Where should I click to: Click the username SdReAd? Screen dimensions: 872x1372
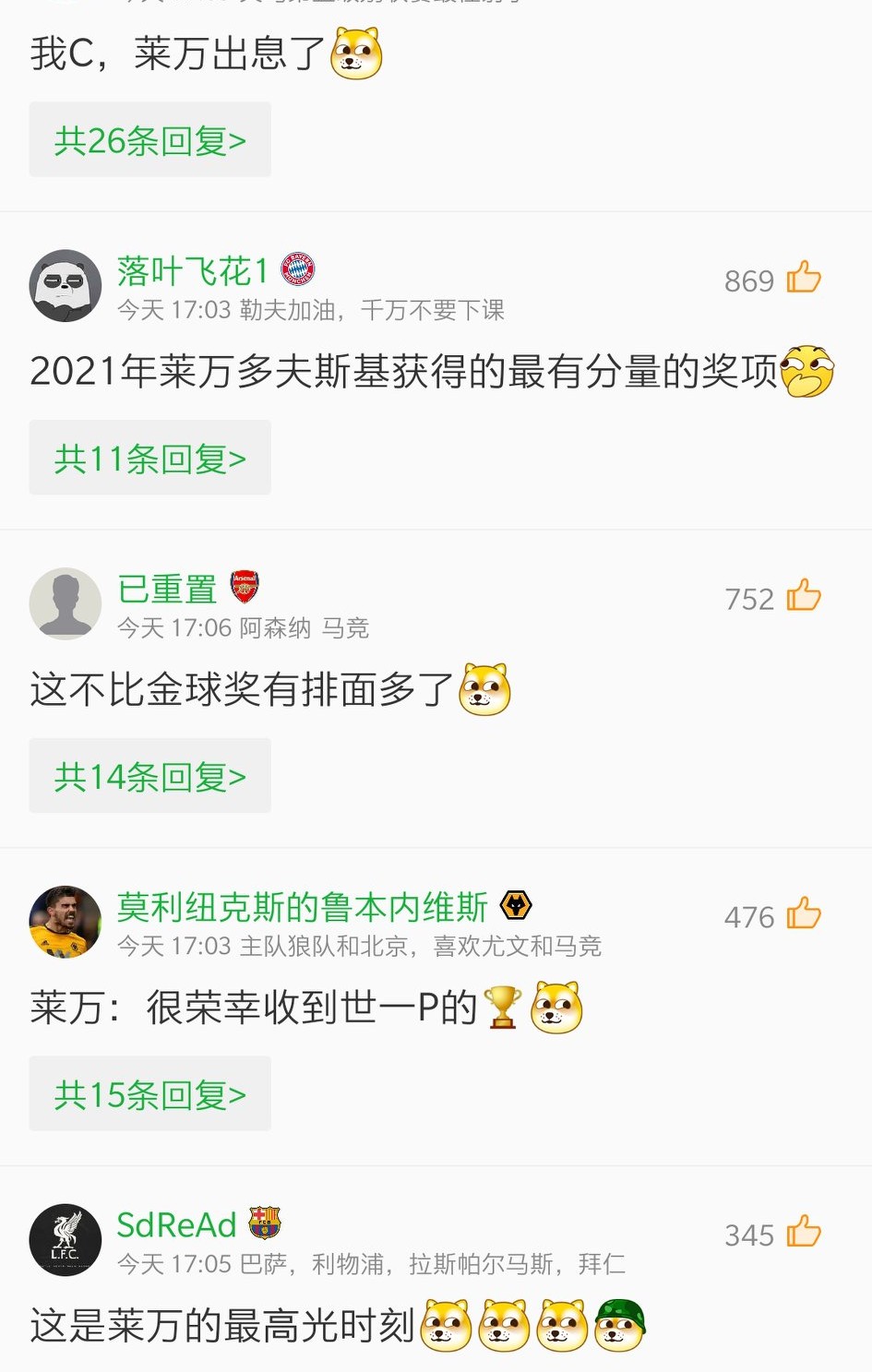tap(175, 1225)
